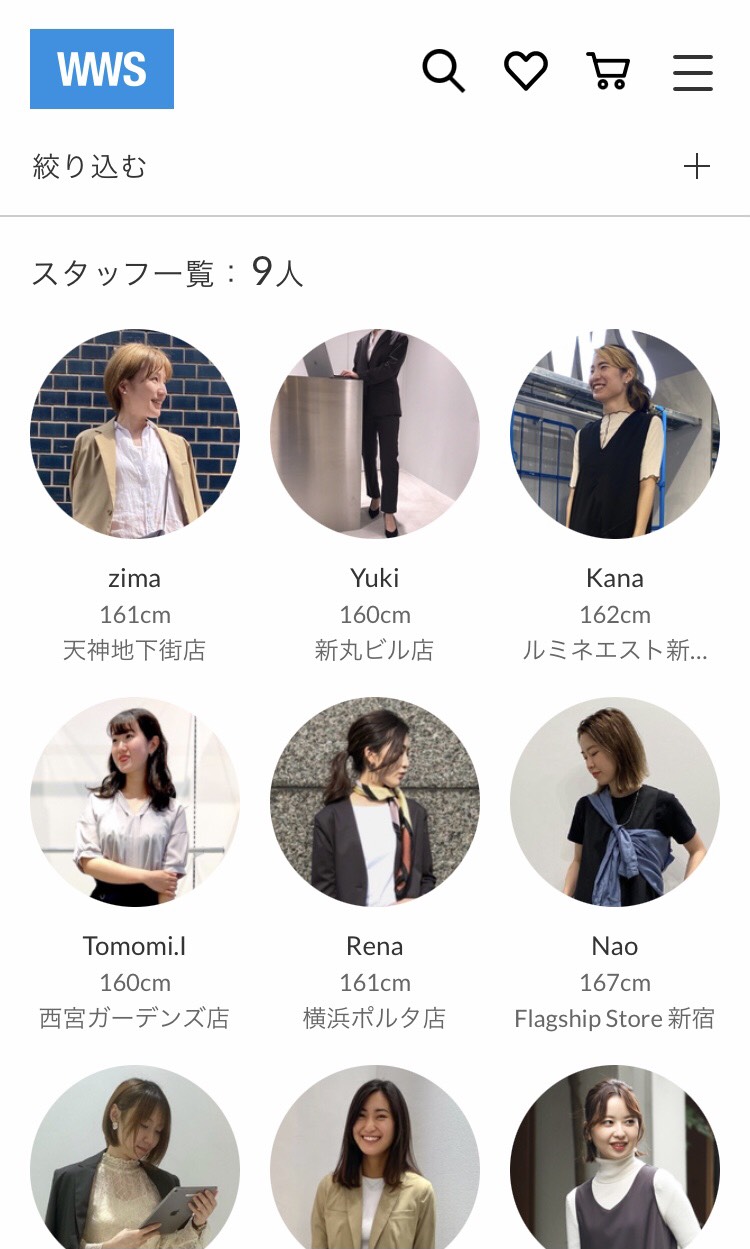Open the favorites heart icon

pos(526,71)
